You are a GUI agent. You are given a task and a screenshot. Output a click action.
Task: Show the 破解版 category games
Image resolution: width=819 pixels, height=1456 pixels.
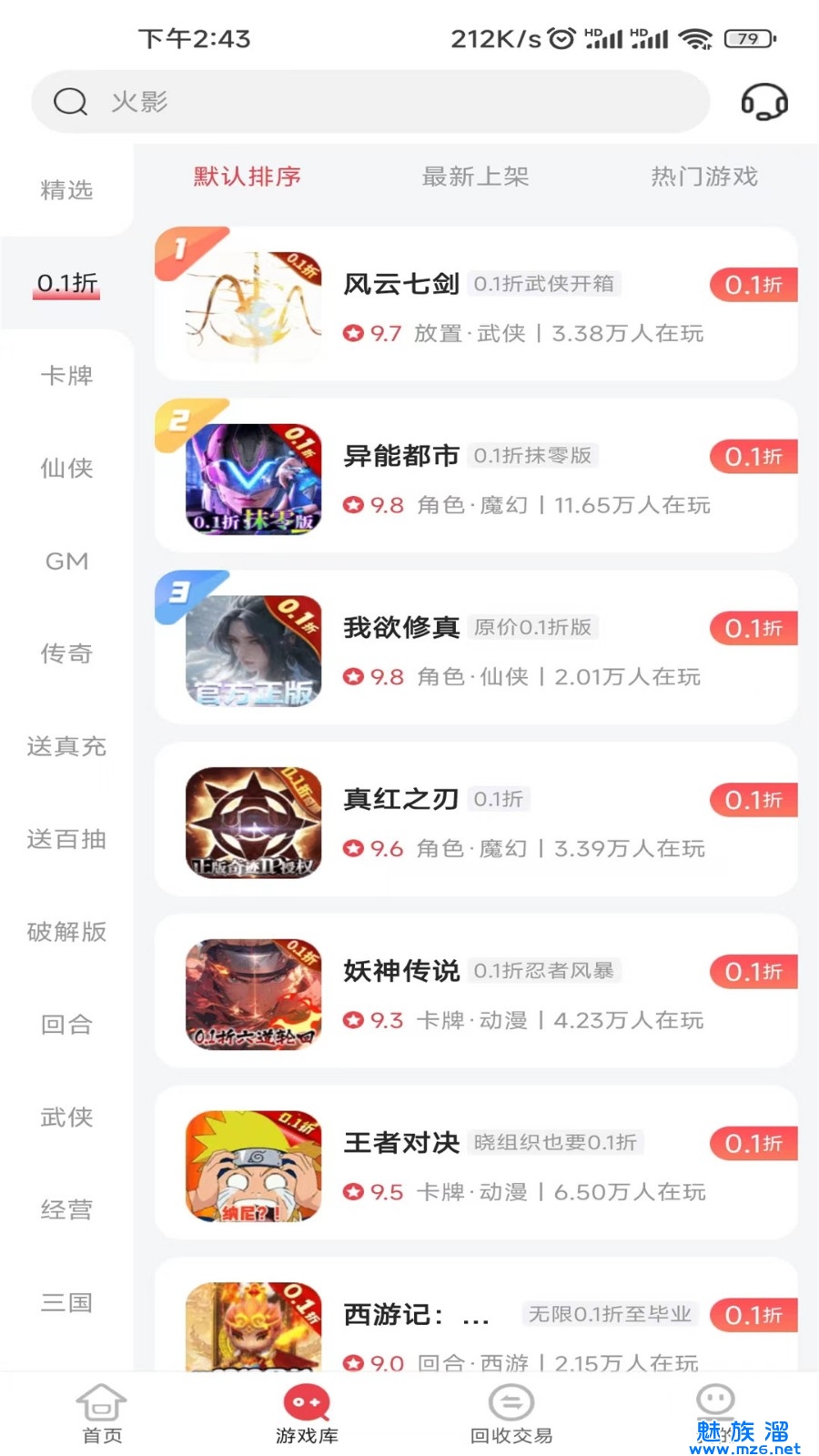coord(66,932)
